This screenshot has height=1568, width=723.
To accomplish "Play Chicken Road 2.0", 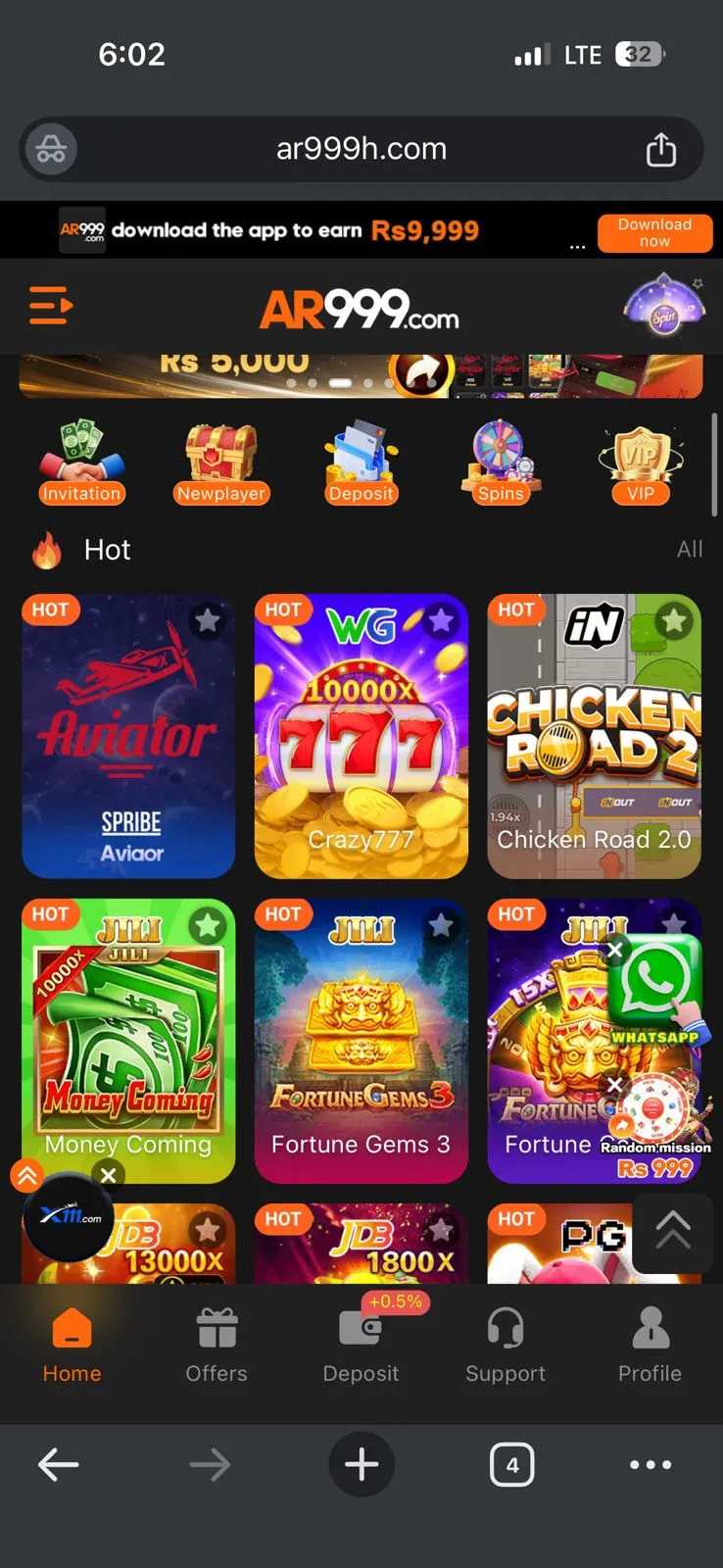I will pos(594,737).
